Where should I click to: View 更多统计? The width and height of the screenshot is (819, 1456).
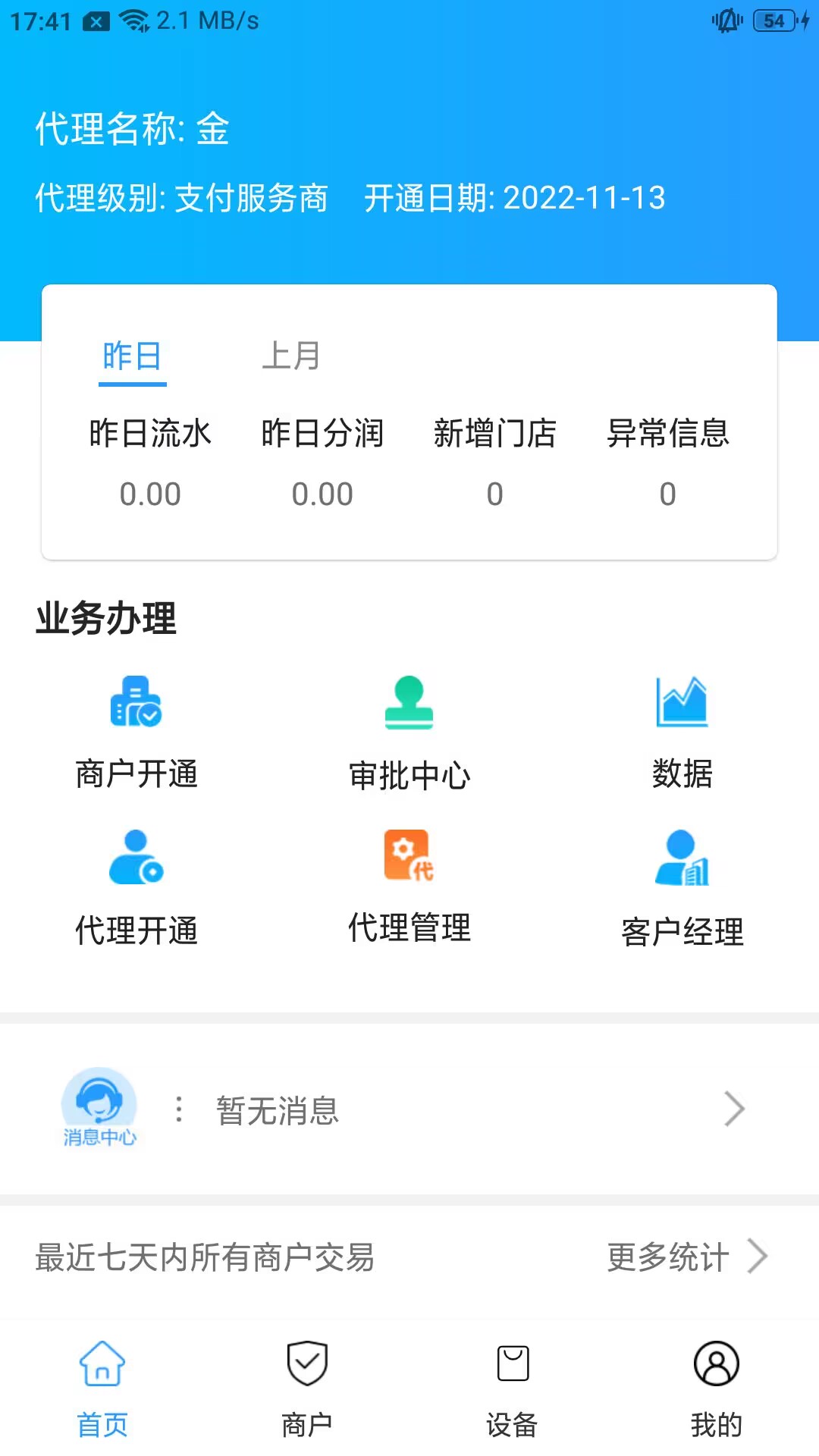686,1257
